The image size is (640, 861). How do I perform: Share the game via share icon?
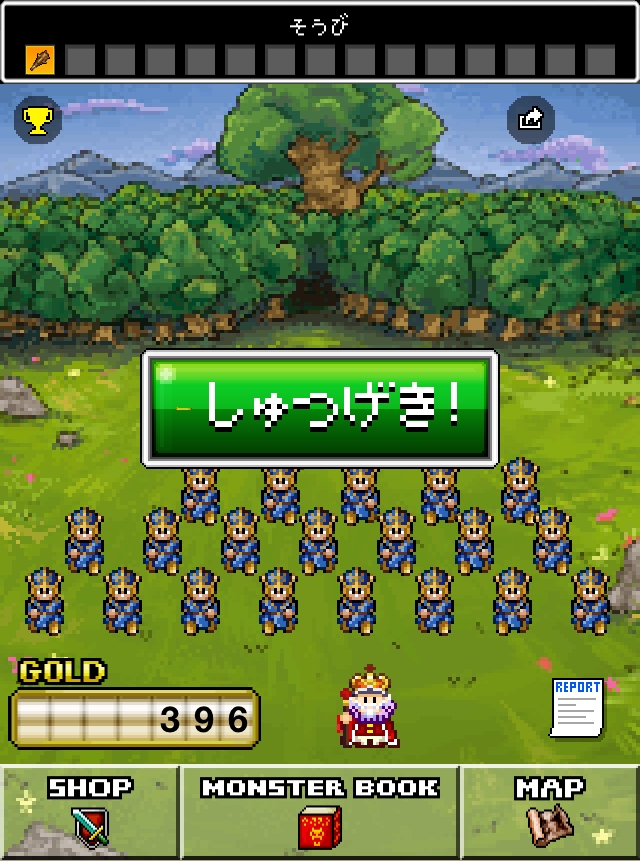(531, 121)
